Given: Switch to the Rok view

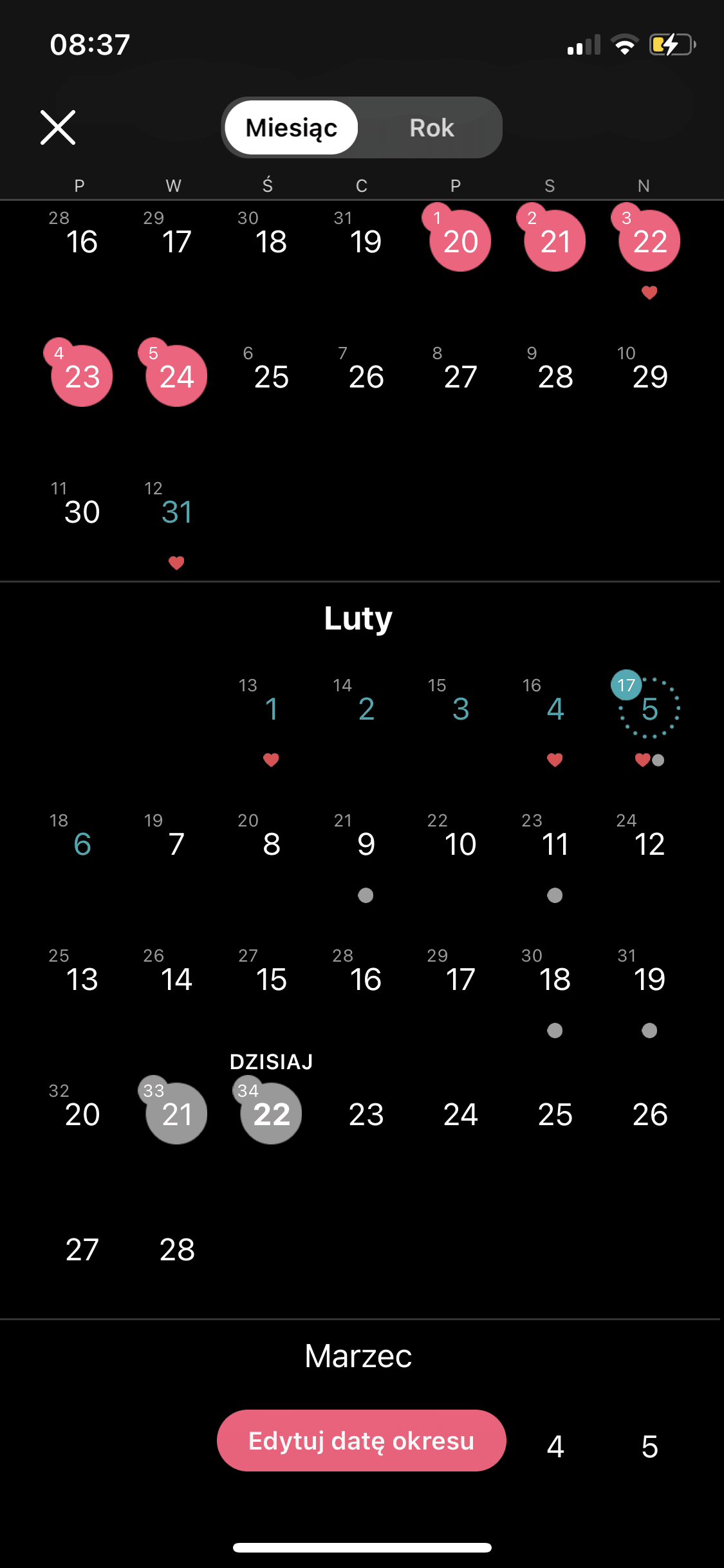Looking at the screenshot, I should point(431,127).
